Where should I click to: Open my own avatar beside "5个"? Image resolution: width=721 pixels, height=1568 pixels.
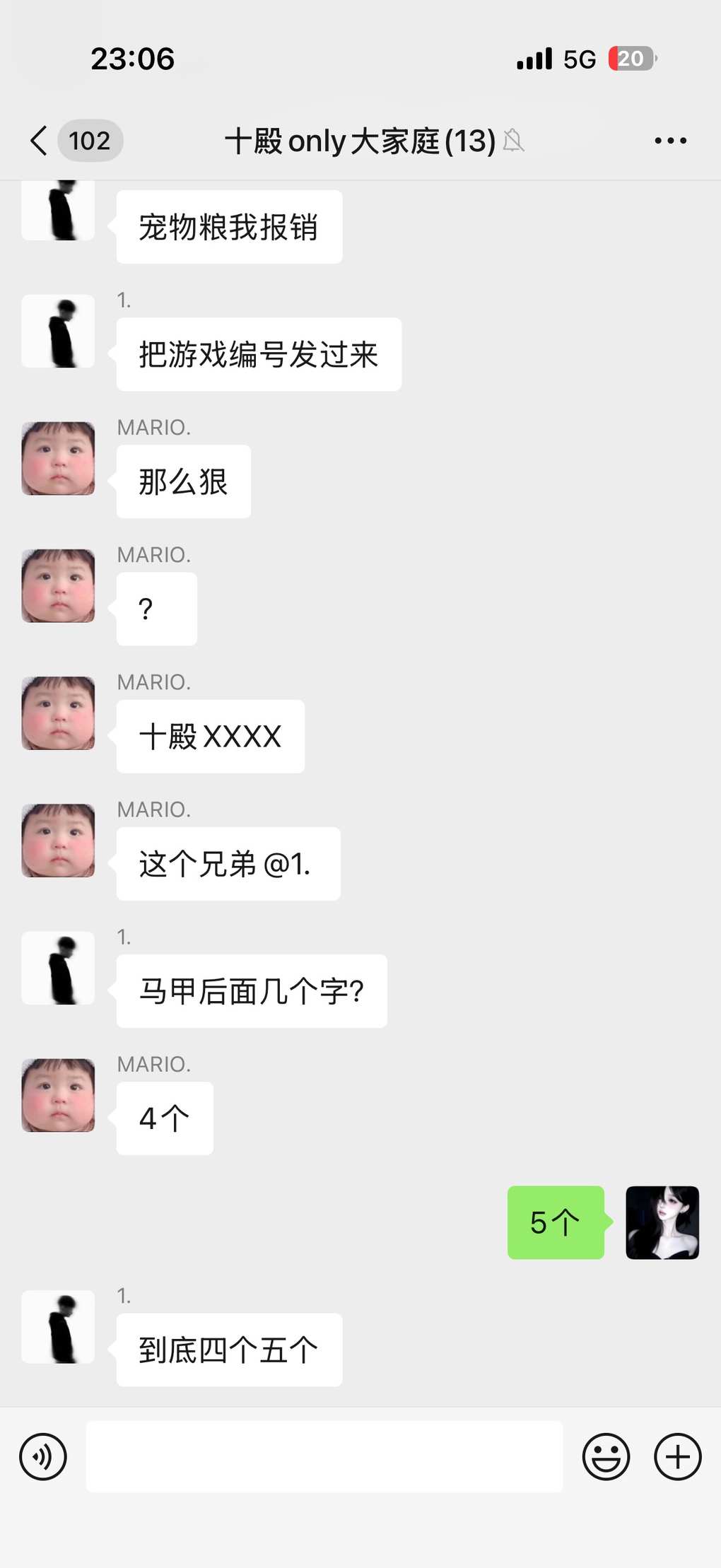pos(662,1222)
